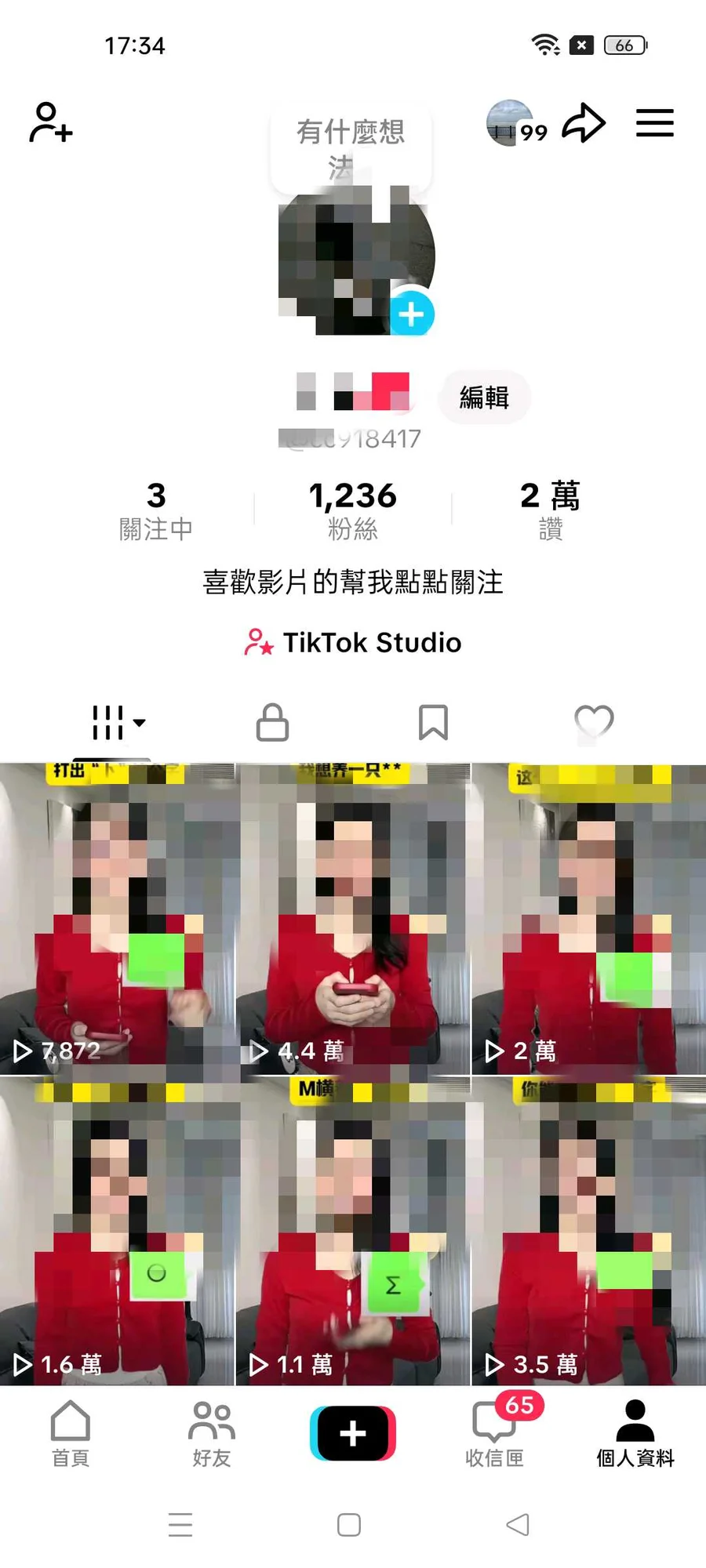Tap the private videos lock icon
This screenshot has width=706, height=1568.
pos(272,721)
